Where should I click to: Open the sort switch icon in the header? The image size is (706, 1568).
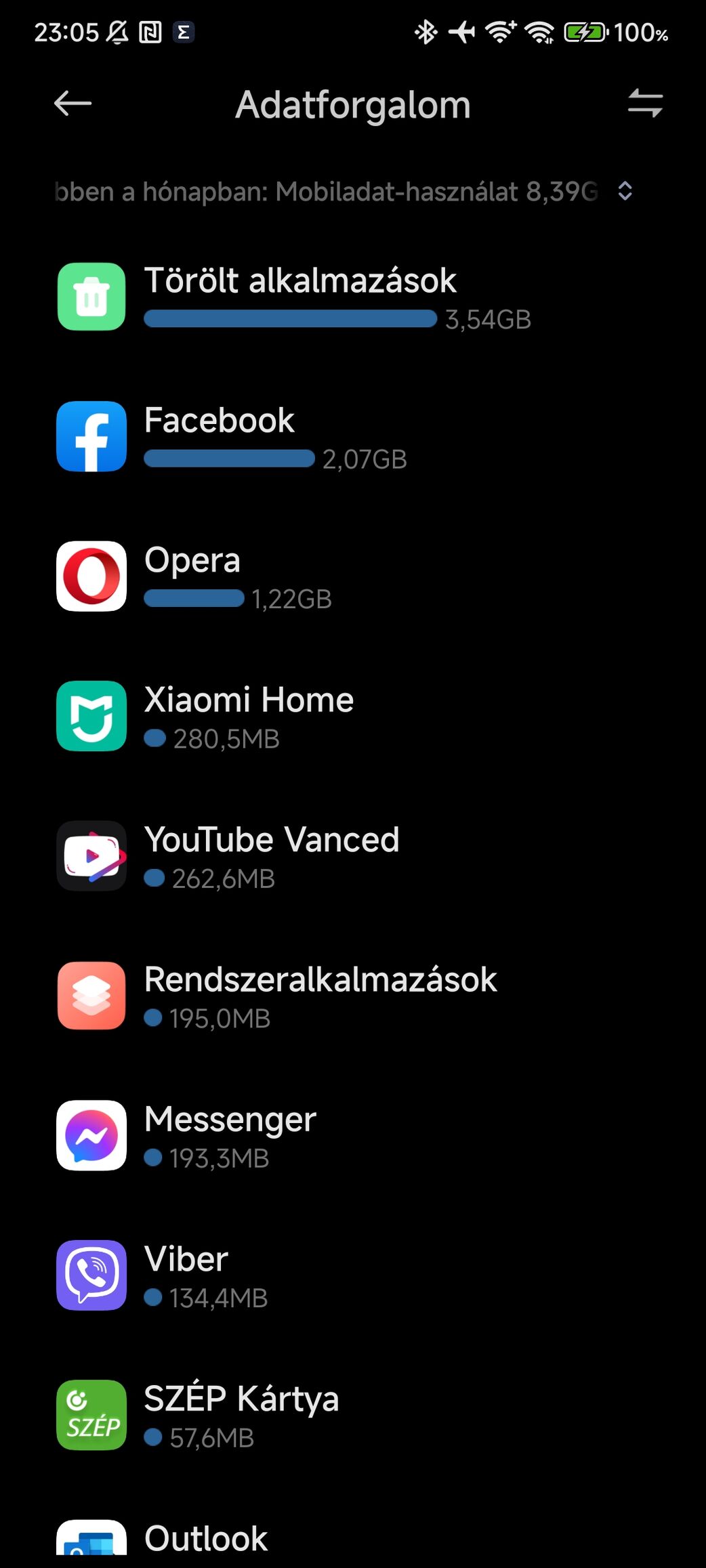click(645, 104)
